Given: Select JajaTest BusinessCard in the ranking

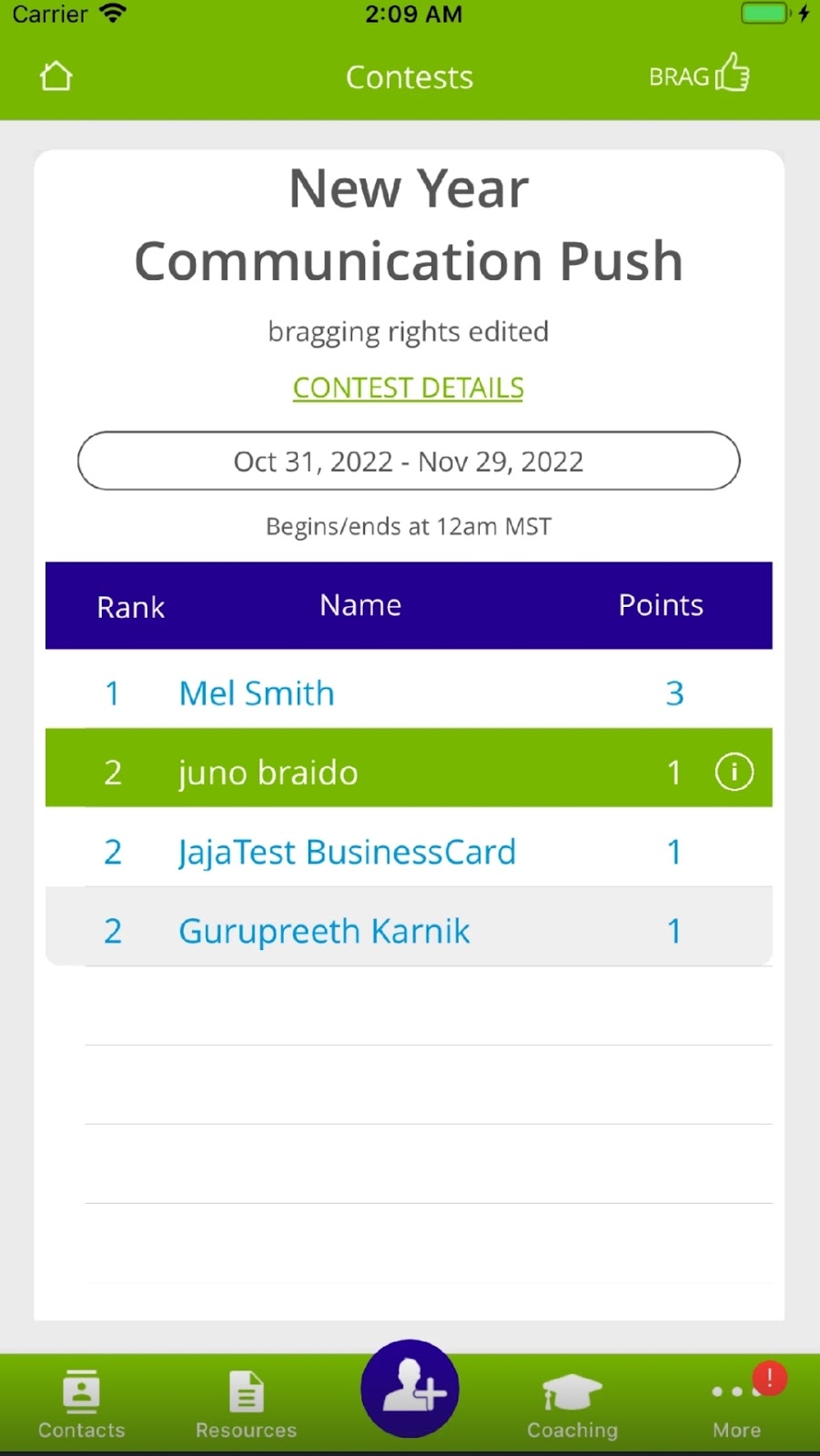Looking at the screenshot, I should tap(347, 853).
